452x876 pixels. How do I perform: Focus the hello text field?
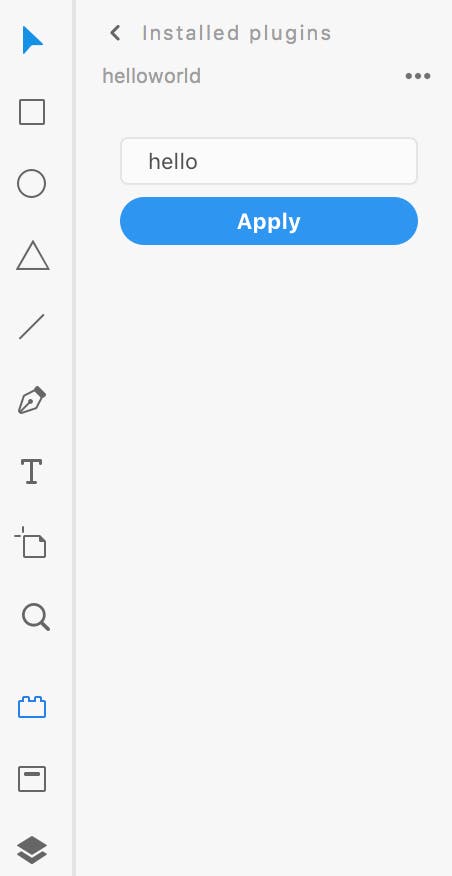coord(269,161)
